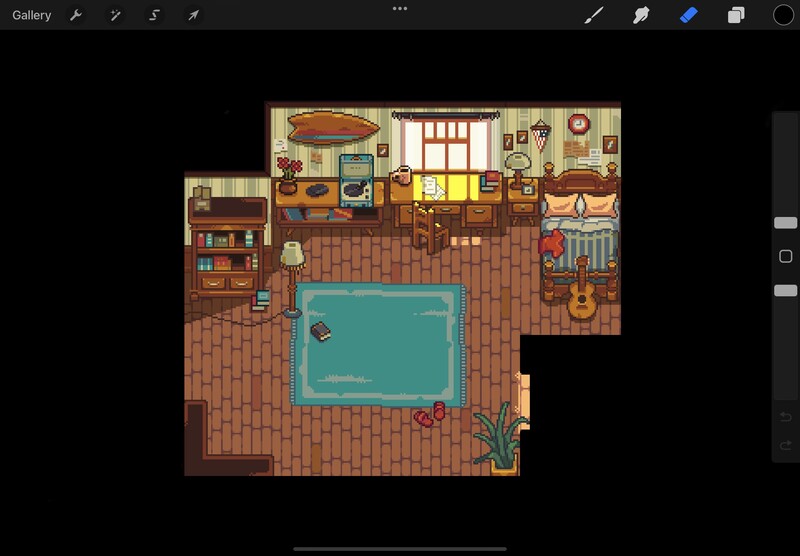Open the Actions wrench menu
The width and height of the screenshot is (800, 556).
[75, 15]
